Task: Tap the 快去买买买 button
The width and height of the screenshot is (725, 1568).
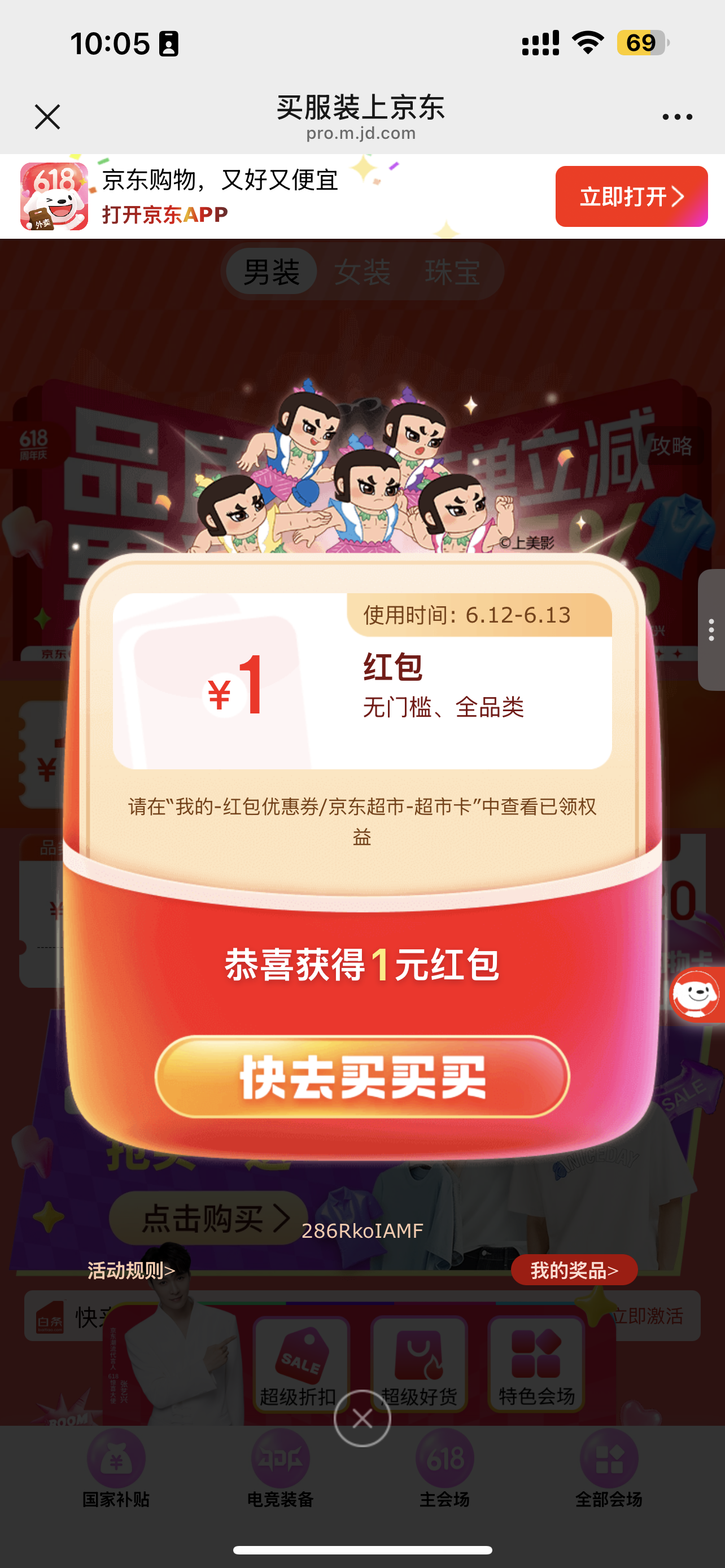Action: (x=362, y=1077)
